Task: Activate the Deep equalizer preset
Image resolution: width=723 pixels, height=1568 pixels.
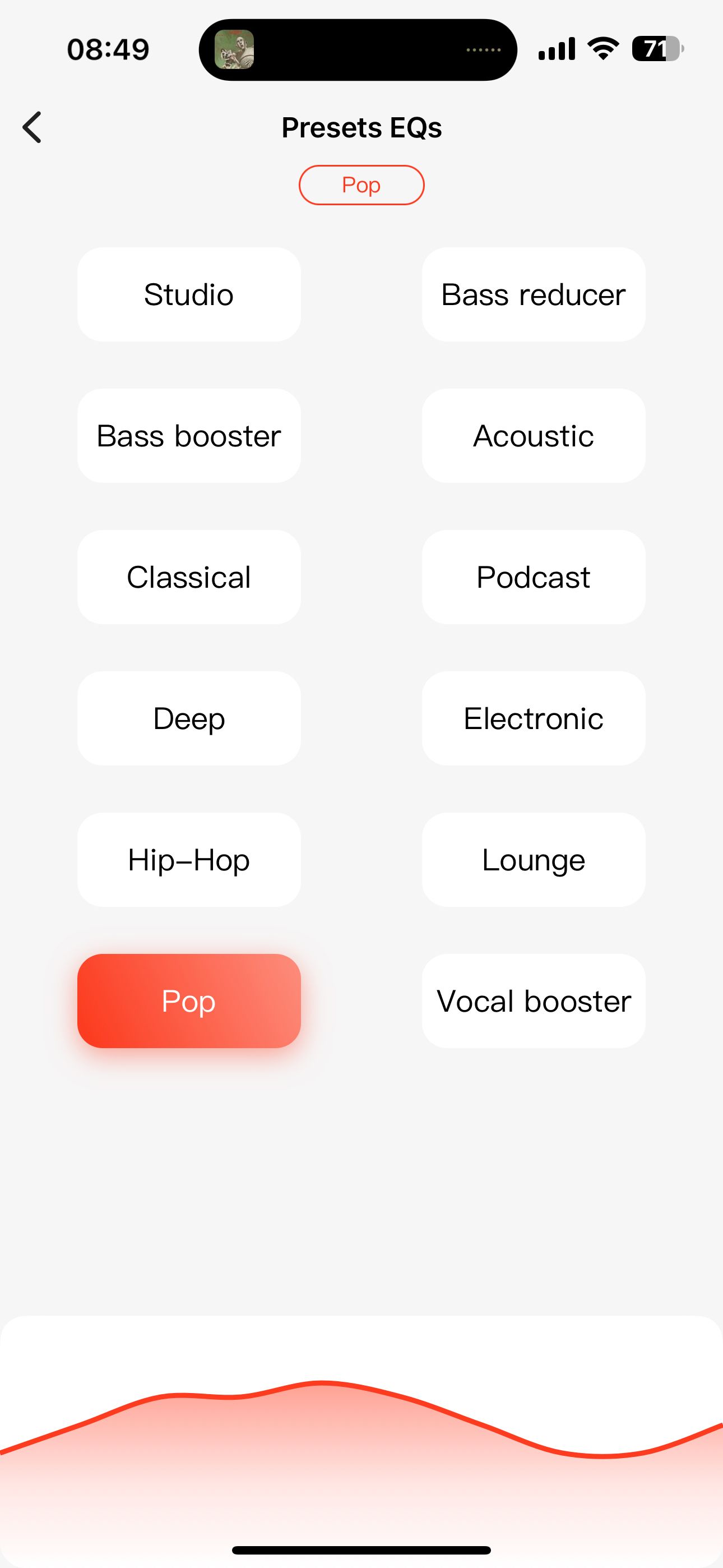Action: [189, 718]
